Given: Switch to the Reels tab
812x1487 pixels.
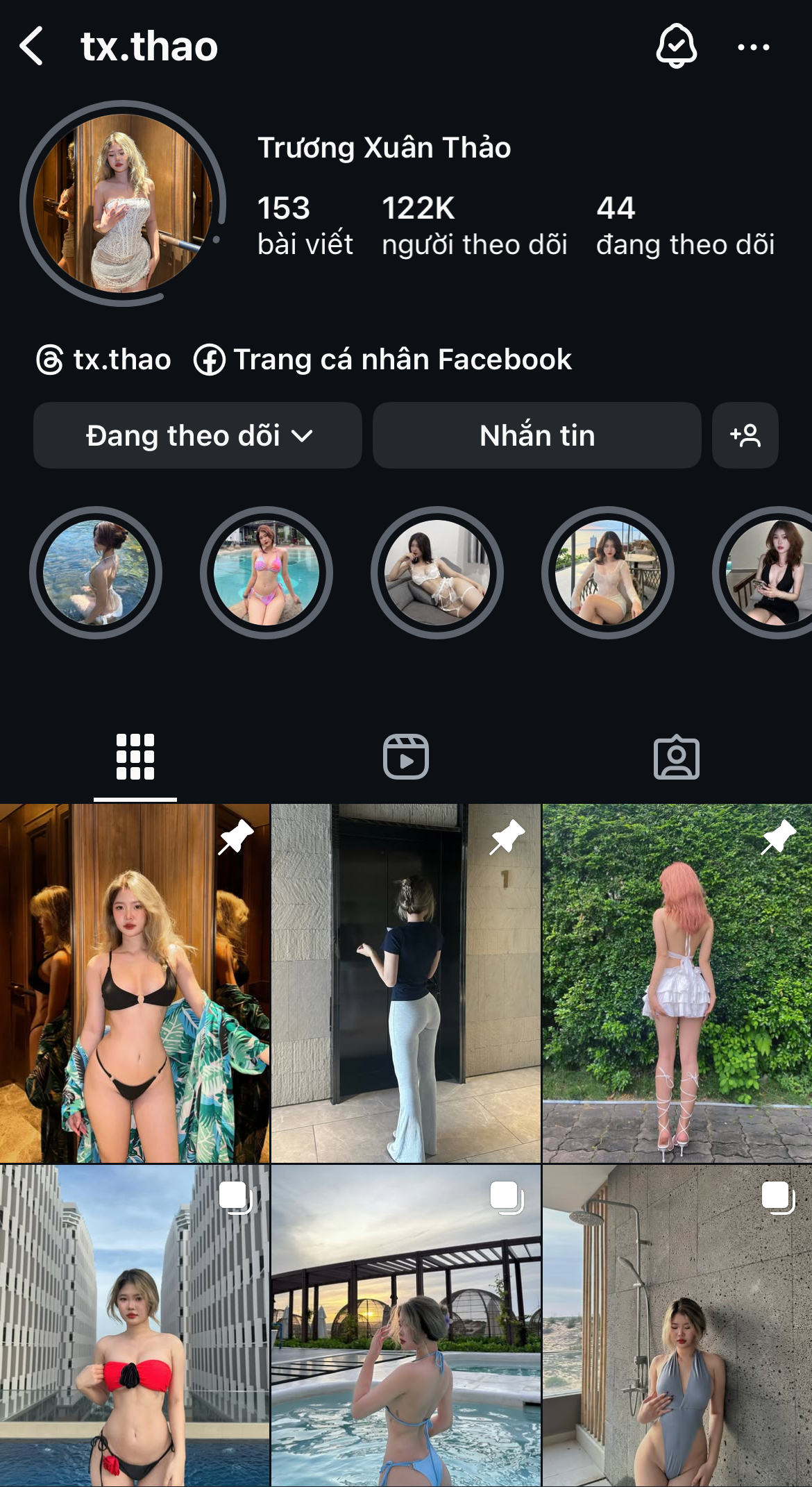Looking at the screenshot, I should coord(406,757).
